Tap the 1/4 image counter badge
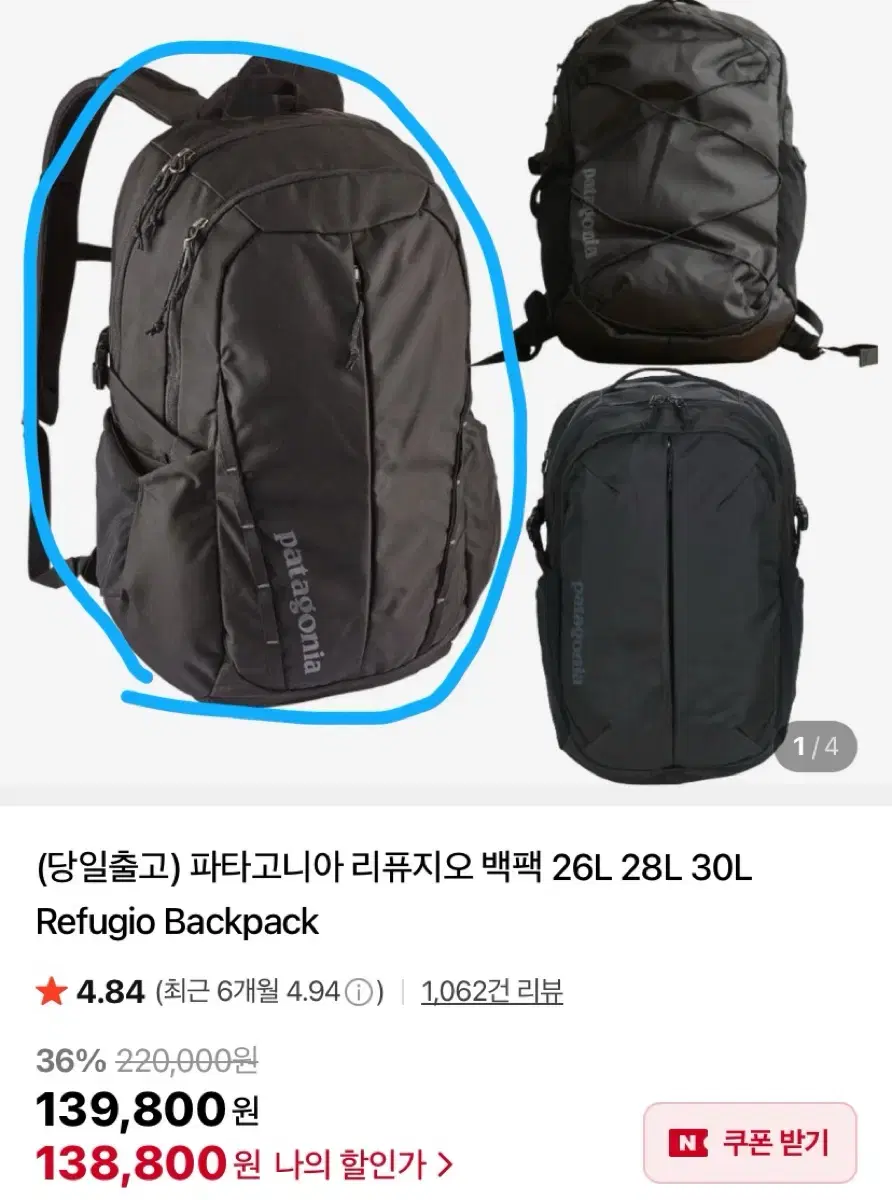This screenshot has width=892, height=1200. click(x=819, y=745)
